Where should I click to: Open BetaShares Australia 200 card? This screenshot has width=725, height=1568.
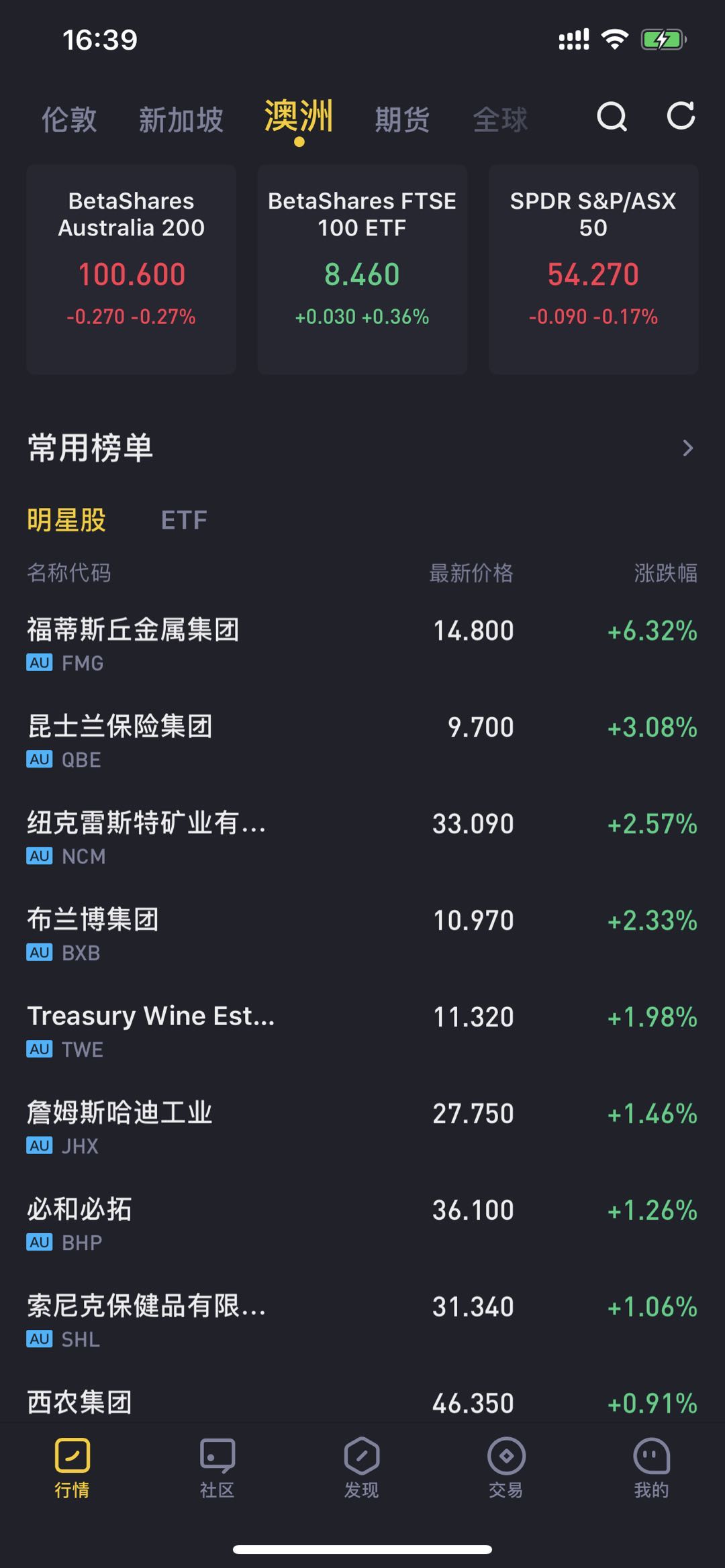tap(132, 269)
